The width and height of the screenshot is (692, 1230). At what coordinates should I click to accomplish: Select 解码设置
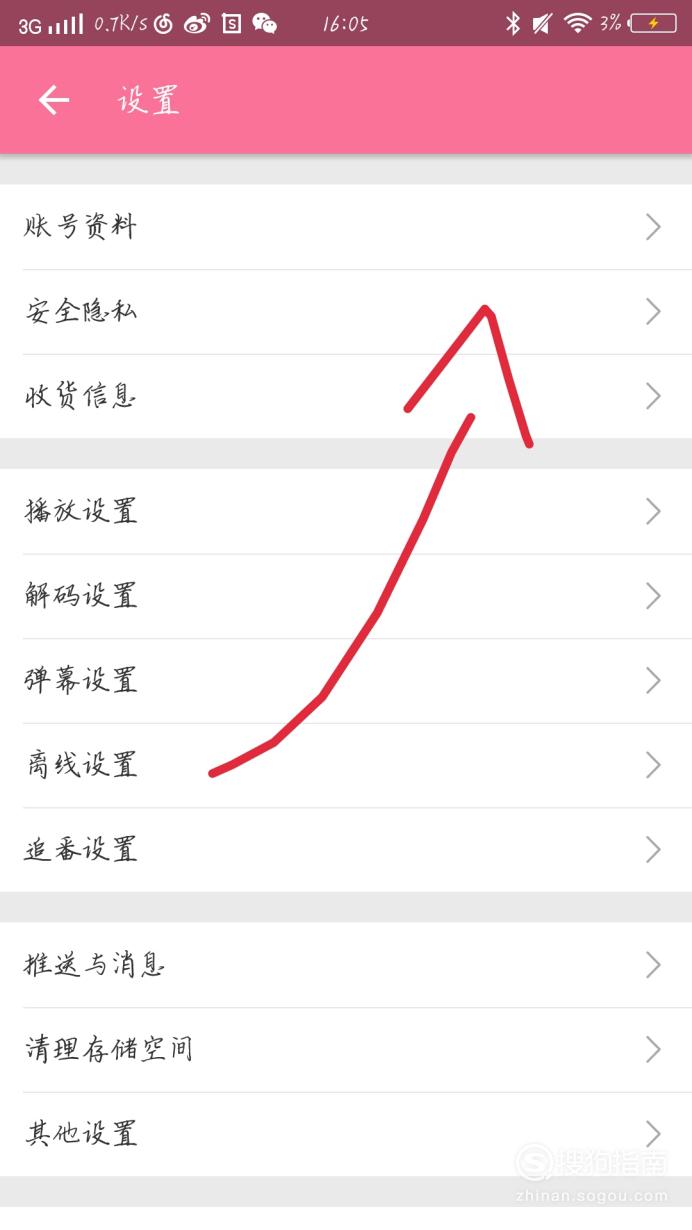pos(346,596)
